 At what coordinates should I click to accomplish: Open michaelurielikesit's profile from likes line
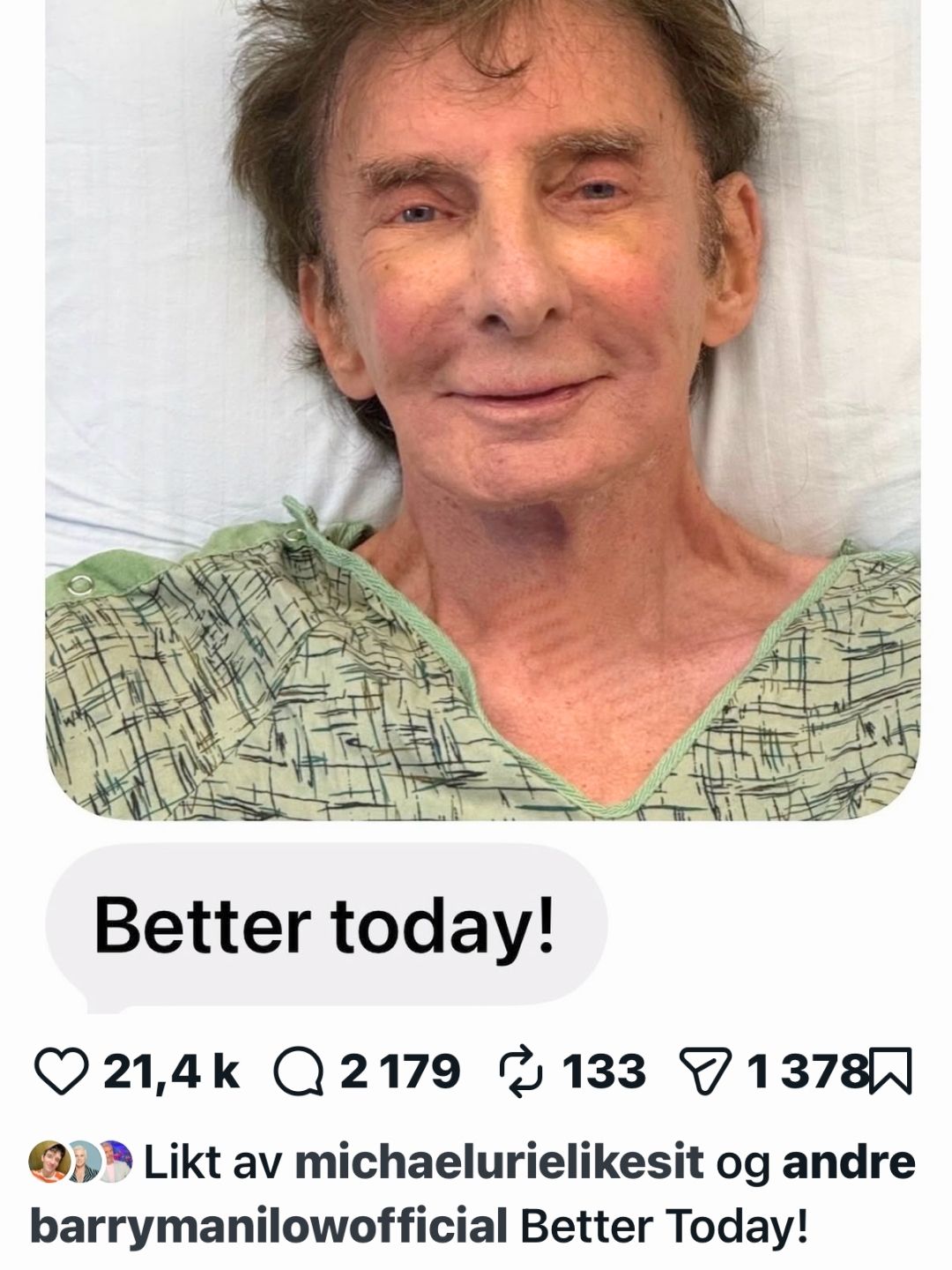(499, 1163)
